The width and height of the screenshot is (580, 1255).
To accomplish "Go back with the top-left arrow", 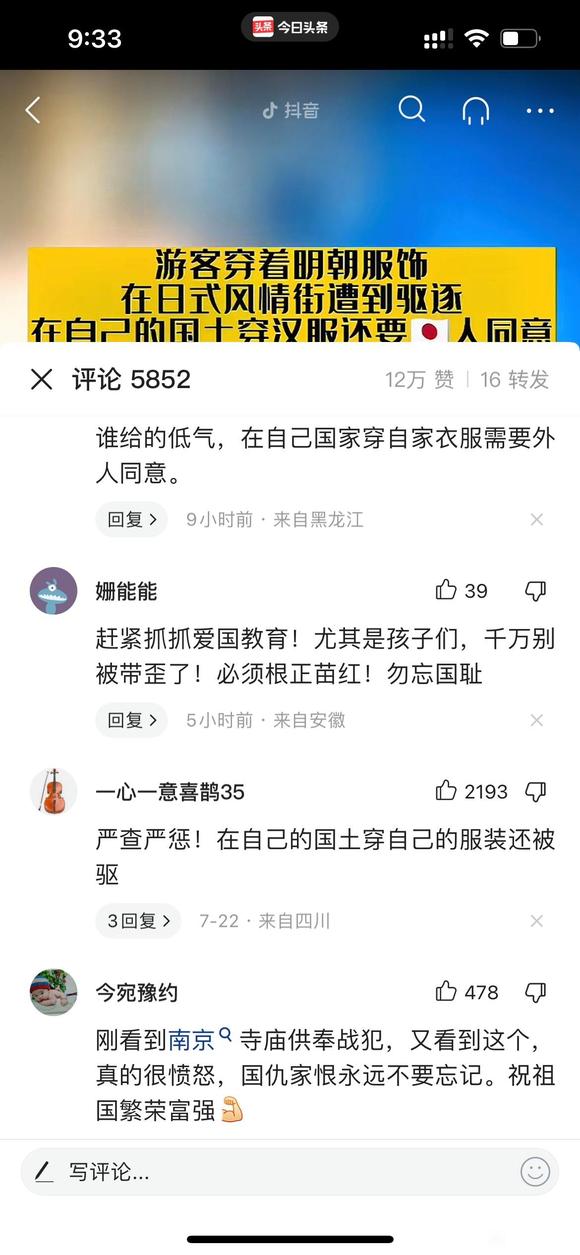I will click(x=33, y=110).
